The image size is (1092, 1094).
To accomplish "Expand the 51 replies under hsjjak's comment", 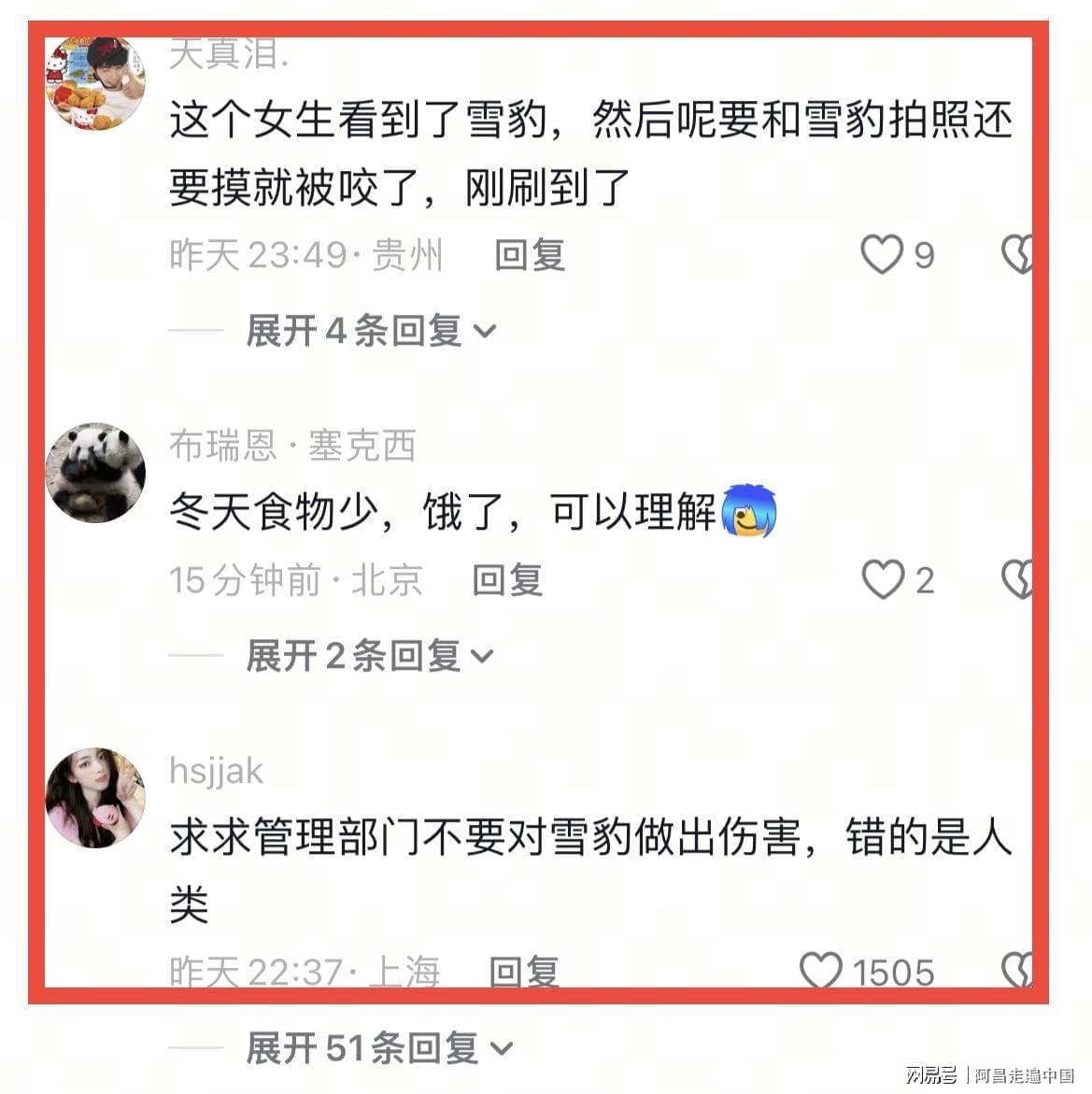I will click(x=378, y=1048).
